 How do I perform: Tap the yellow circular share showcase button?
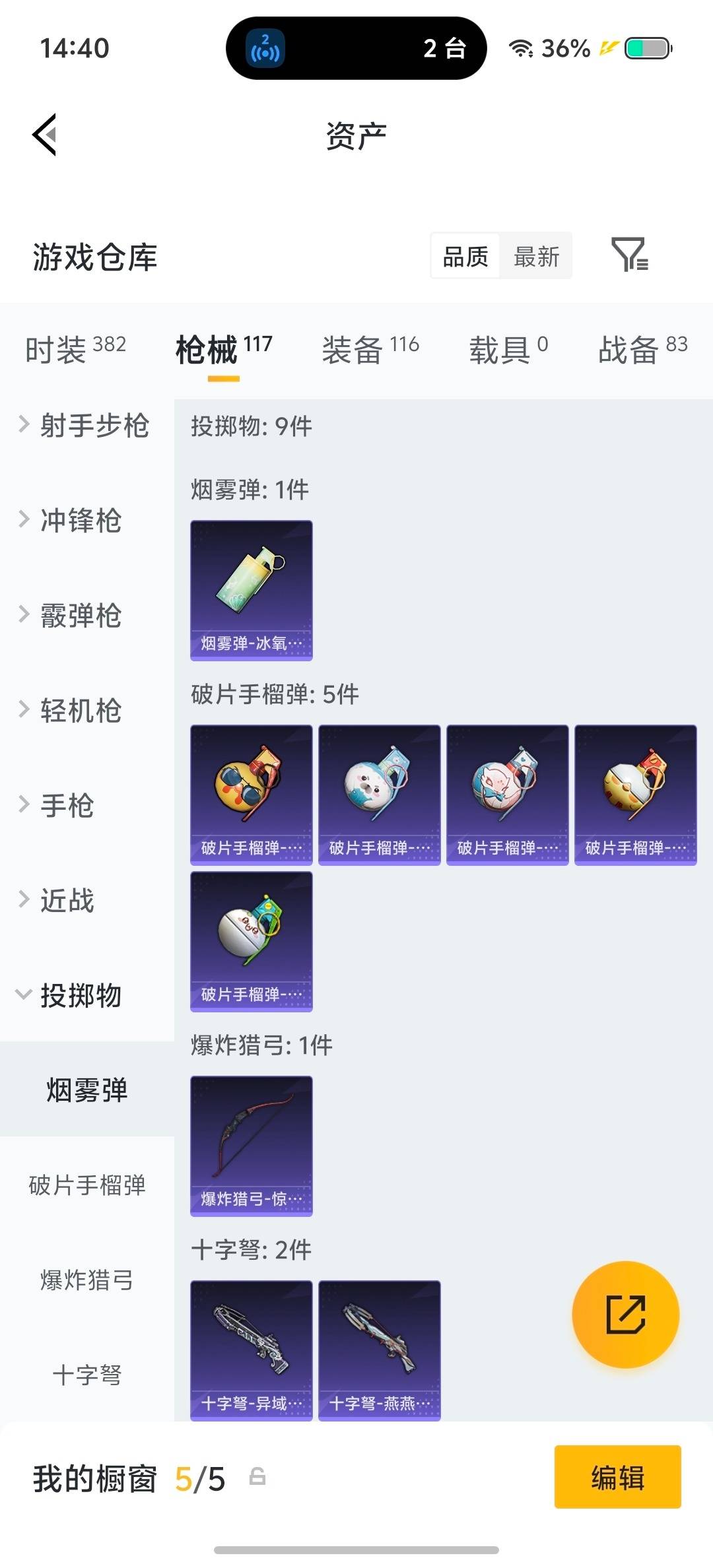(x=625, y=1315)
